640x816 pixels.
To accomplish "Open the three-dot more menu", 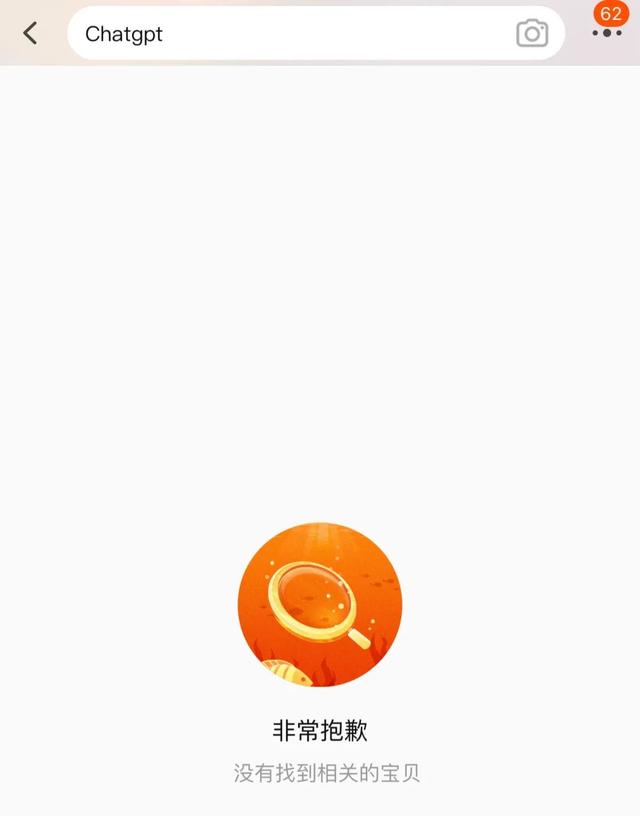I will pyautogui.click(x=607, y=33).
